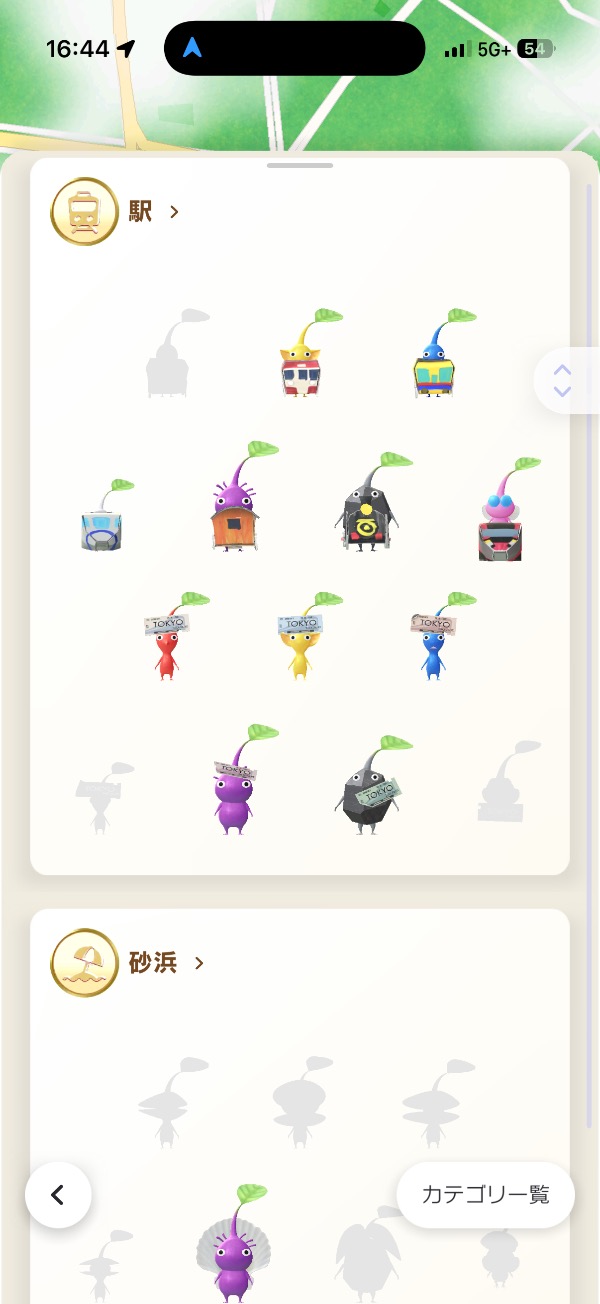
Task: View the purple Pikmin holding Tokyo ticket
Action: (x=234, y=785)
